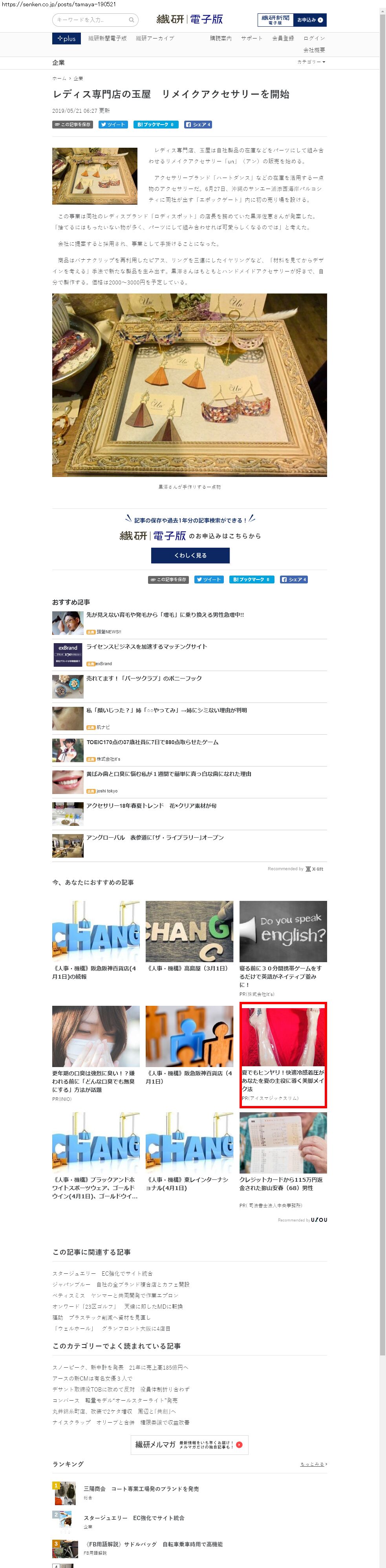
Task: Tweet this article using top ツイート button
Action: (113, 125)
